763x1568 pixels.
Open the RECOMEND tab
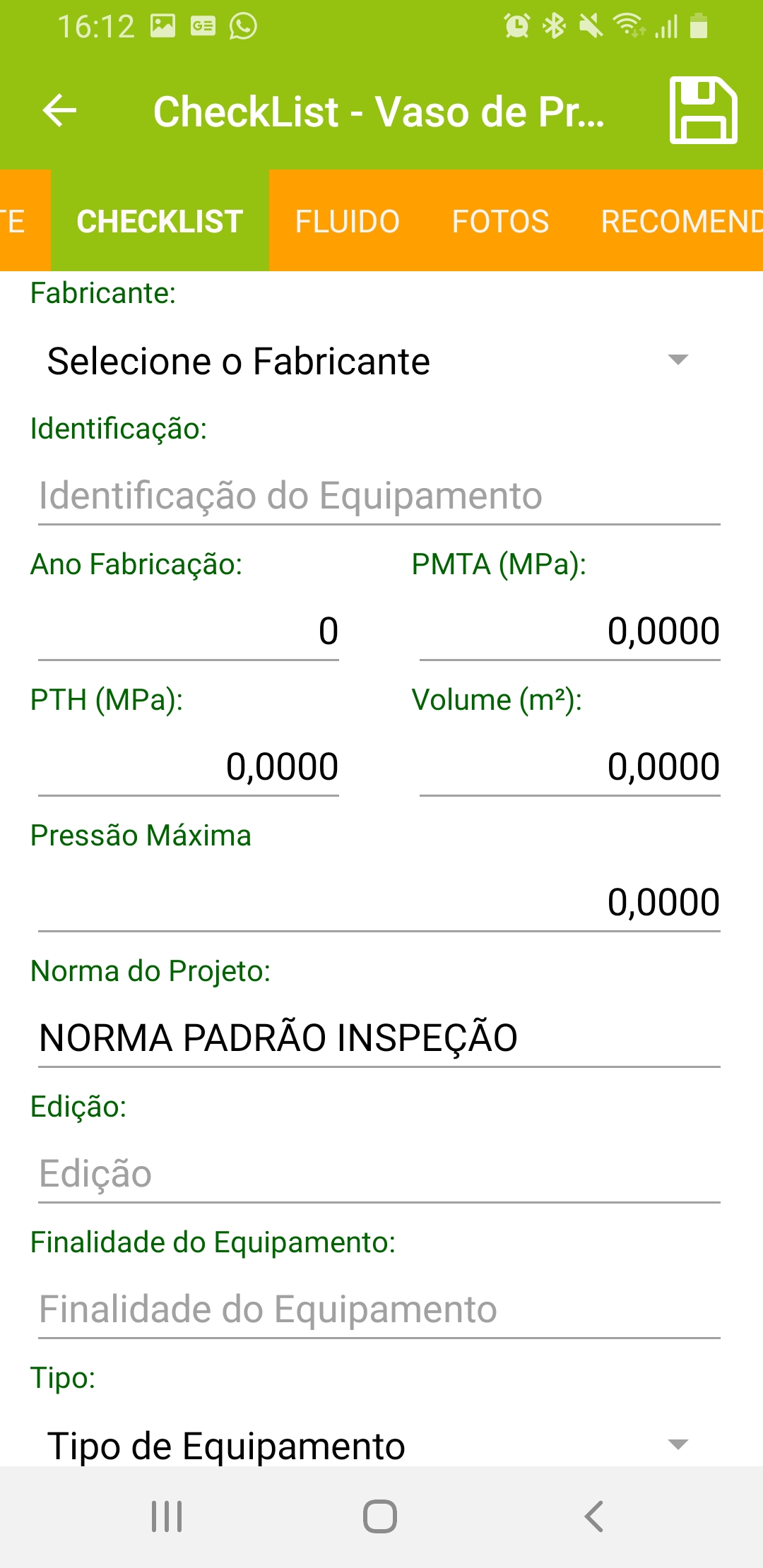point(681,221)
